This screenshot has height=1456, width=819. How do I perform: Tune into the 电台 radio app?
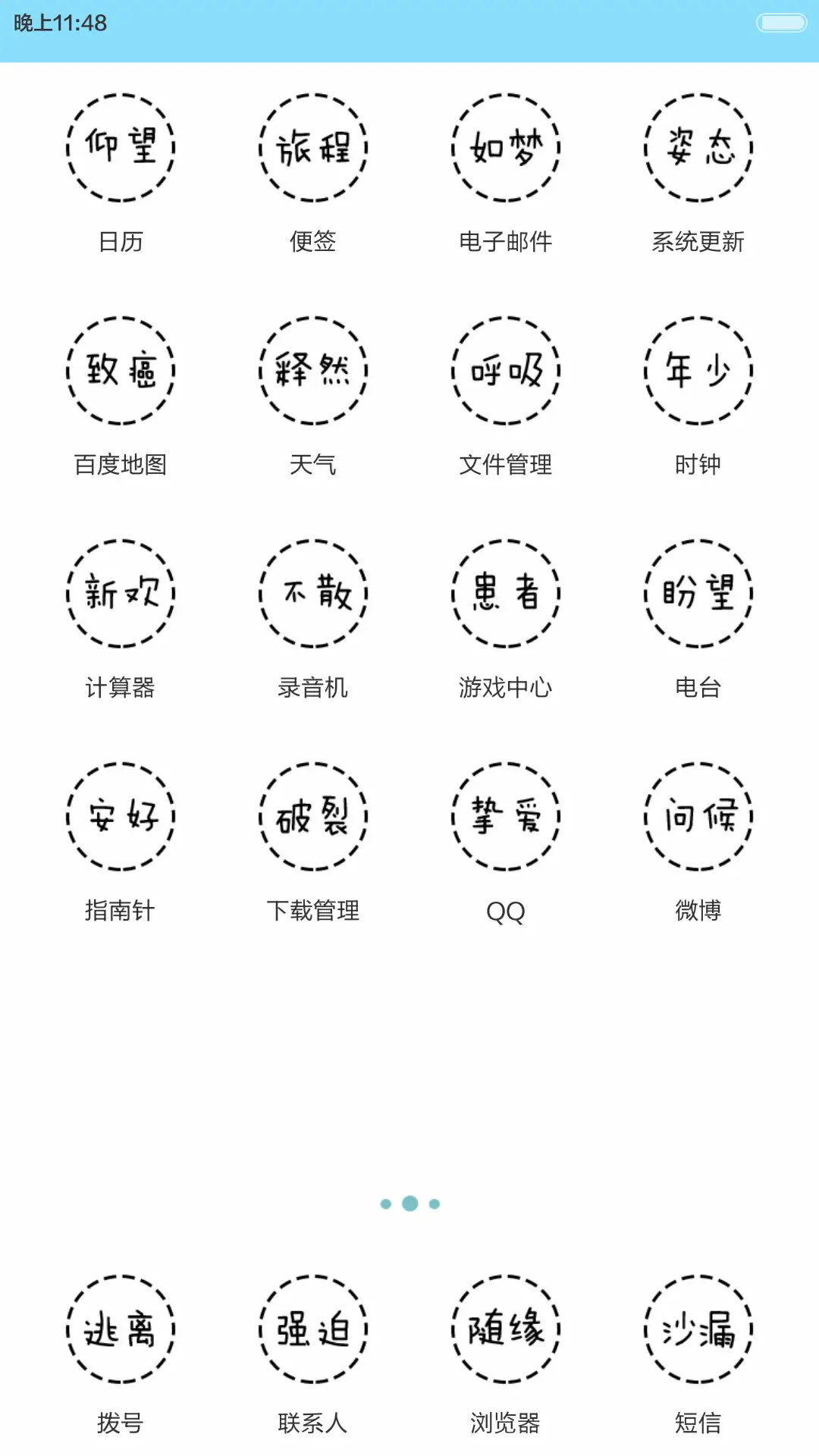(x=698, y=595)
